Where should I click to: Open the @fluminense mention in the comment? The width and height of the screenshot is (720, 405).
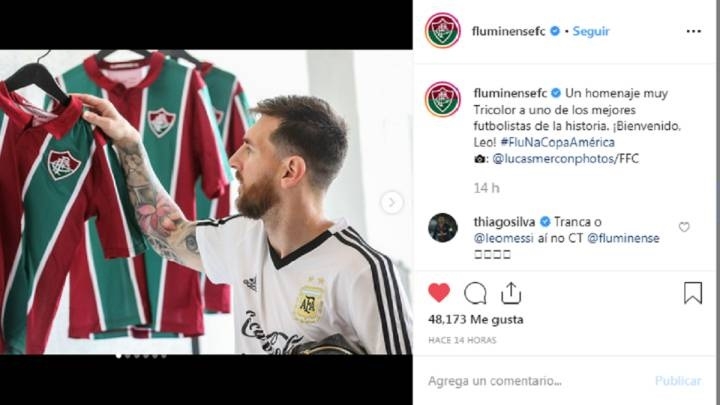click(x=624, y=238)
